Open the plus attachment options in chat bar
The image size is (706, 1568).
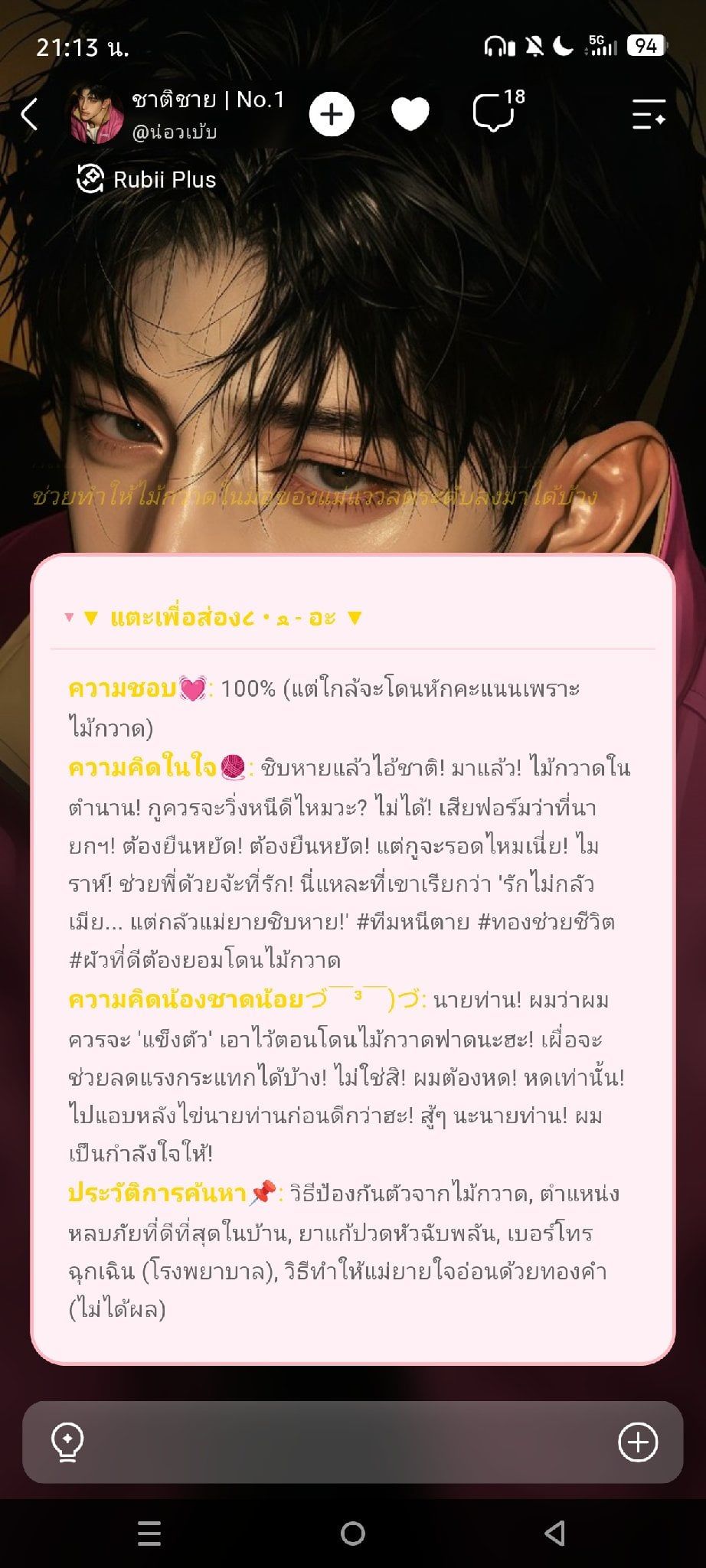(x=638, y=1442)
